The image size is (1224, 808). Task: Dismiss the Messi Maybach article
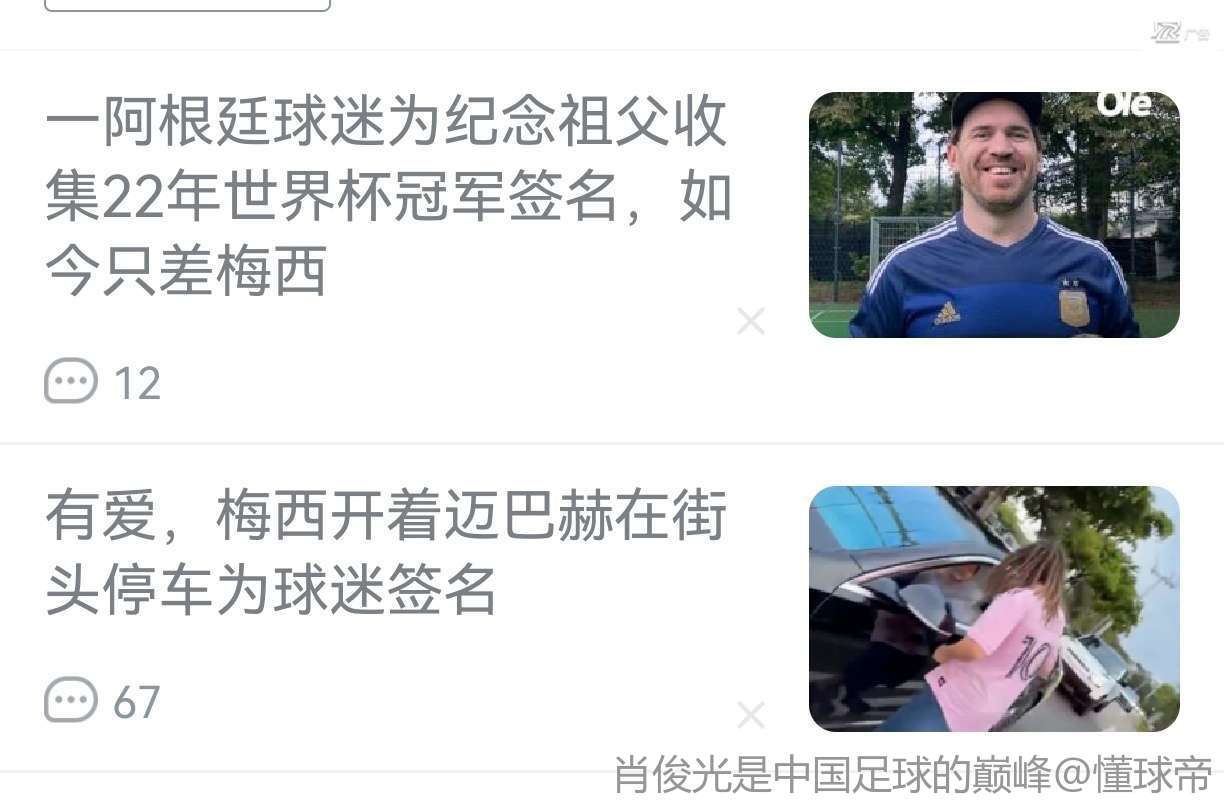point(751,715)
